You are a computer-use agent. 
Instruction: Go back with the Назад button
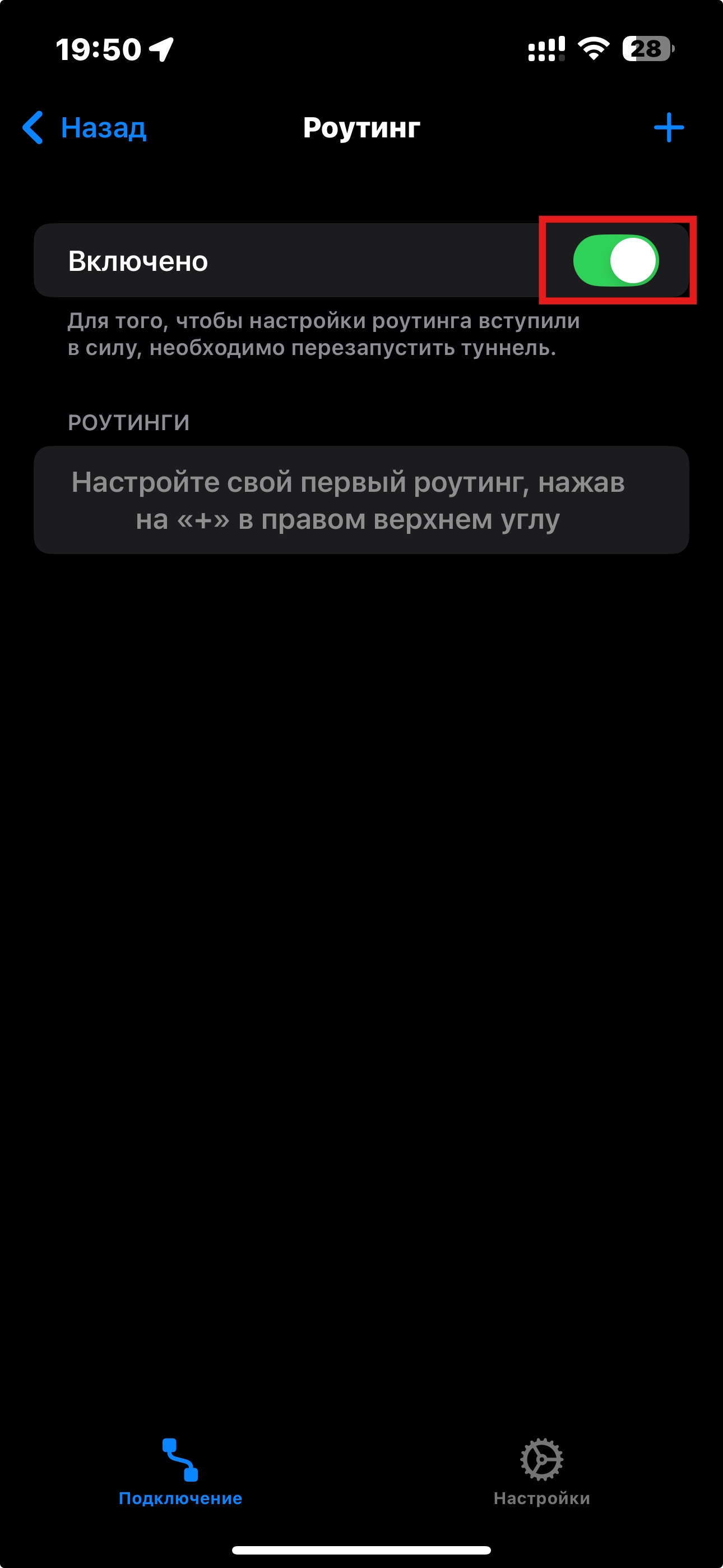(x=85, y=128)
